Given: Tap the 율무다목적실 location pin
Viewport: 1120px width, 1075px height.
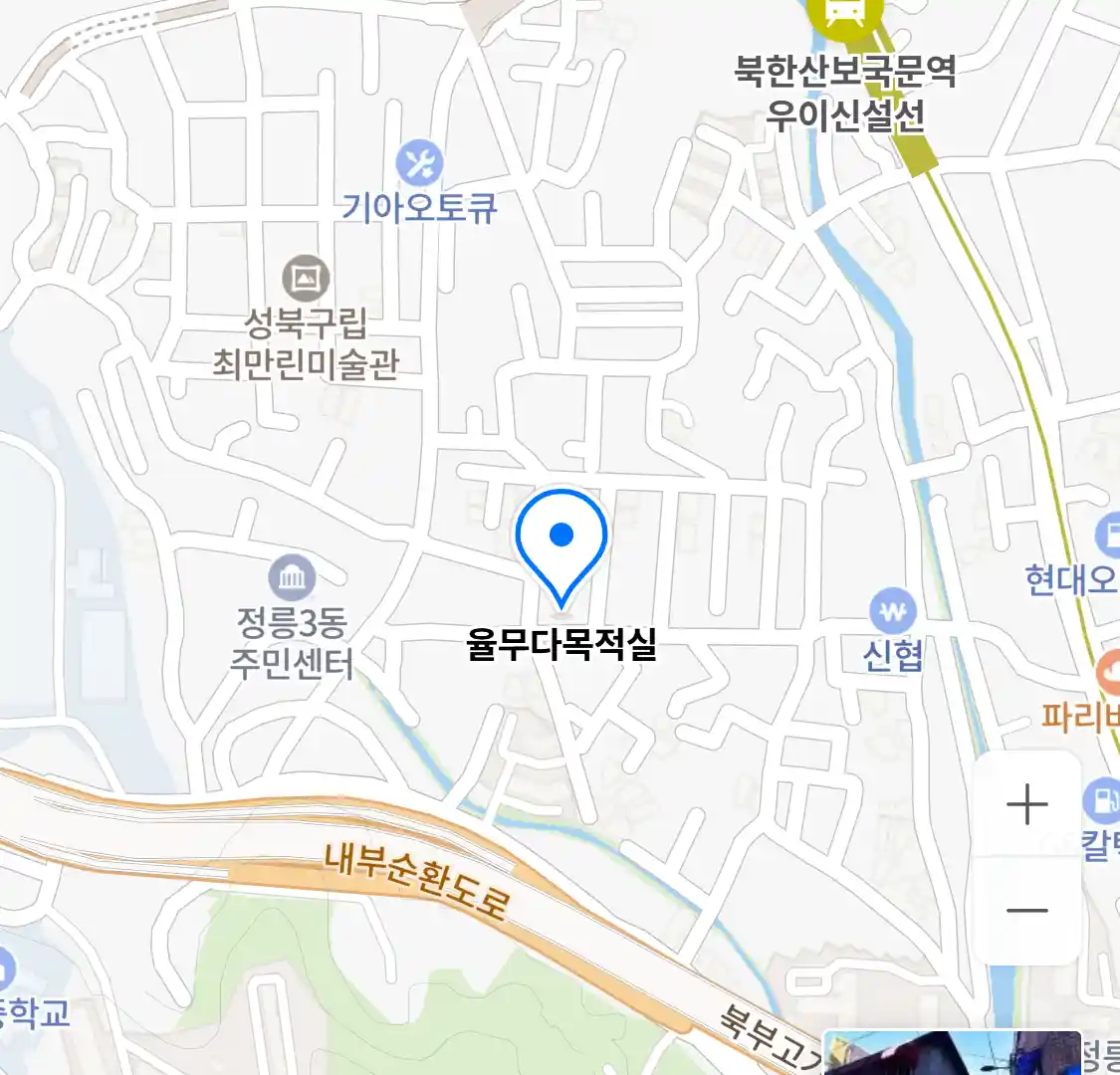Looking at the screenshot, I should (561, 542).
